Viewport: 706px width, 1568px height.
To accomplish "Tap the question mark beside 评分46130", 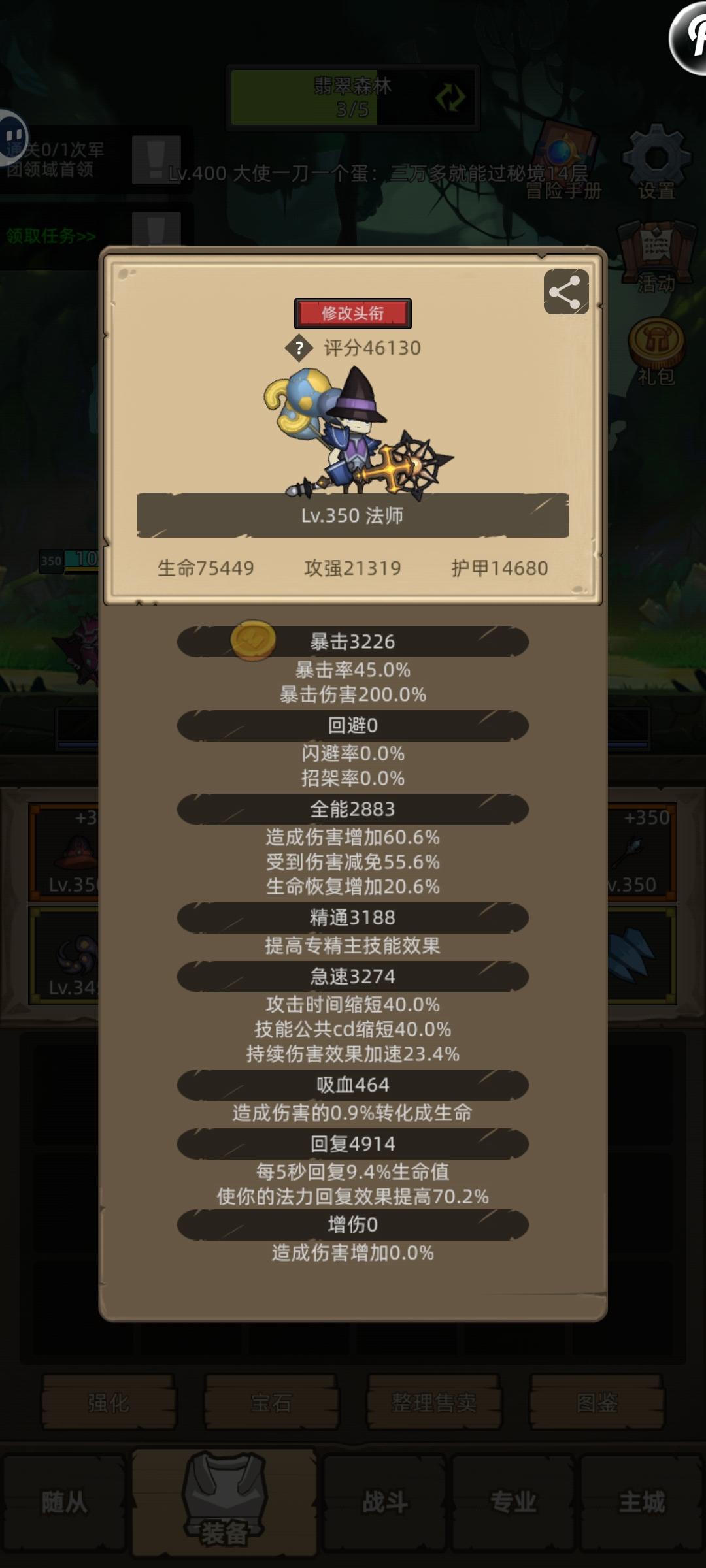I will pos(300,348).
